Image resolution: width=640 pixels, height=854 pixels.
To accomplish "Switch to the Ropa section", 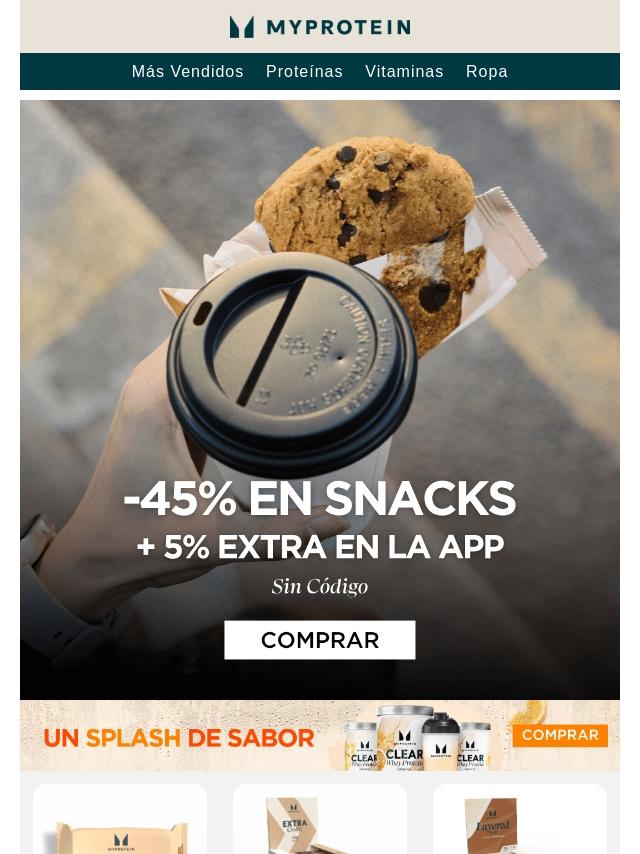I will pyautogui.click(x=487, y=72).
